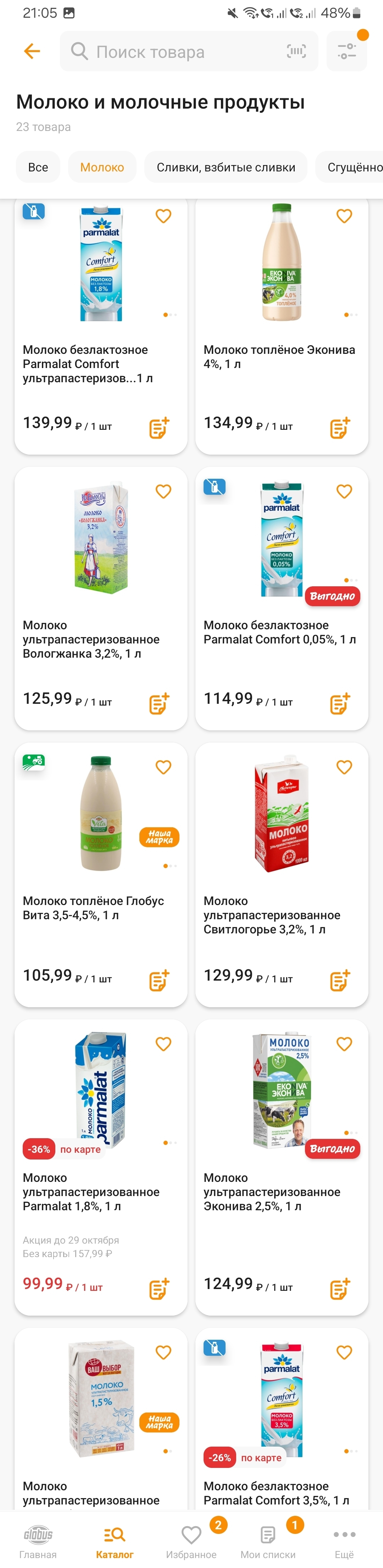
Task: Add Parmalat Comfort 1,8% lactose-free to list
Action: pos(159,428)
